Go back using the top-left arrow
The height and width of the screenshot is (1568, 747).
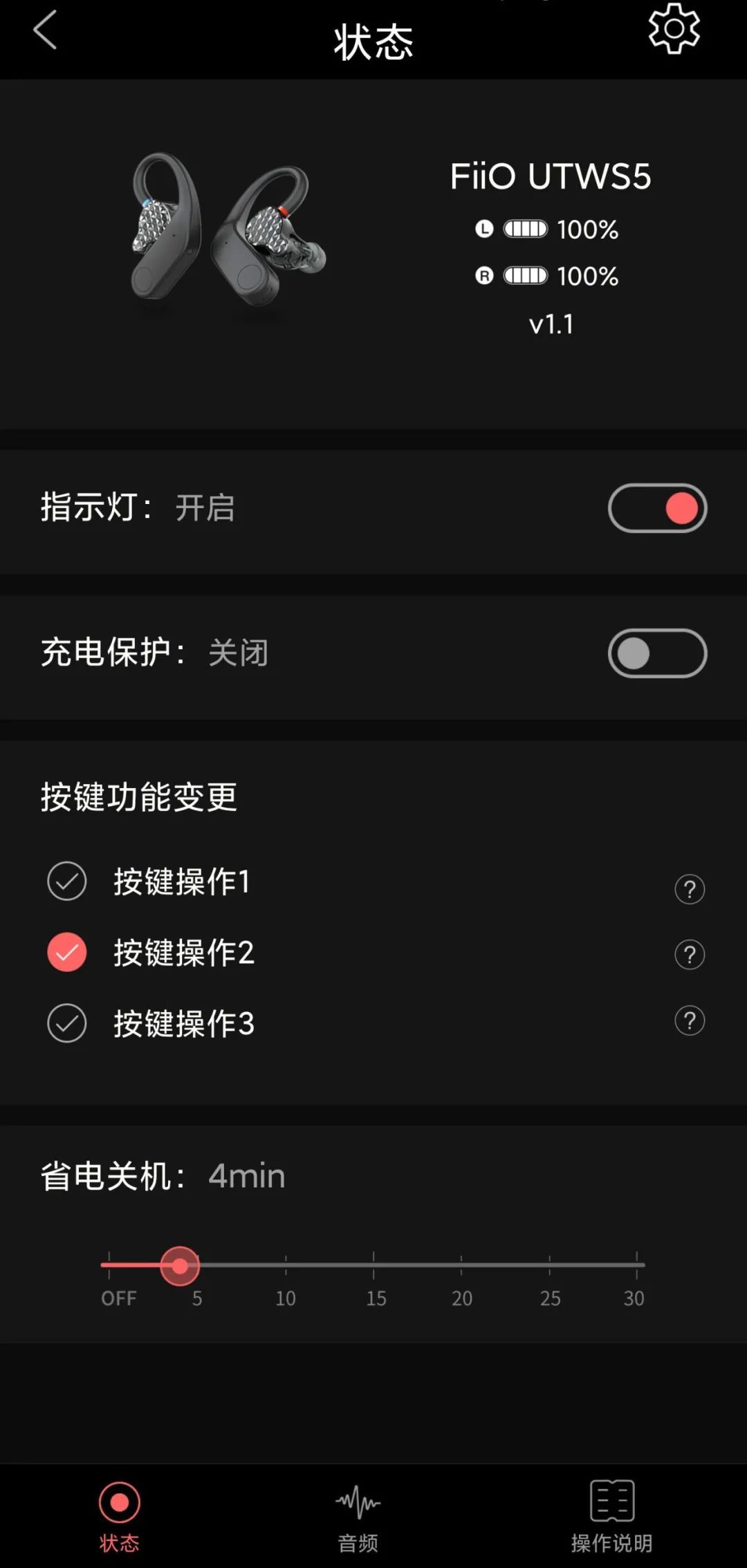46,30
